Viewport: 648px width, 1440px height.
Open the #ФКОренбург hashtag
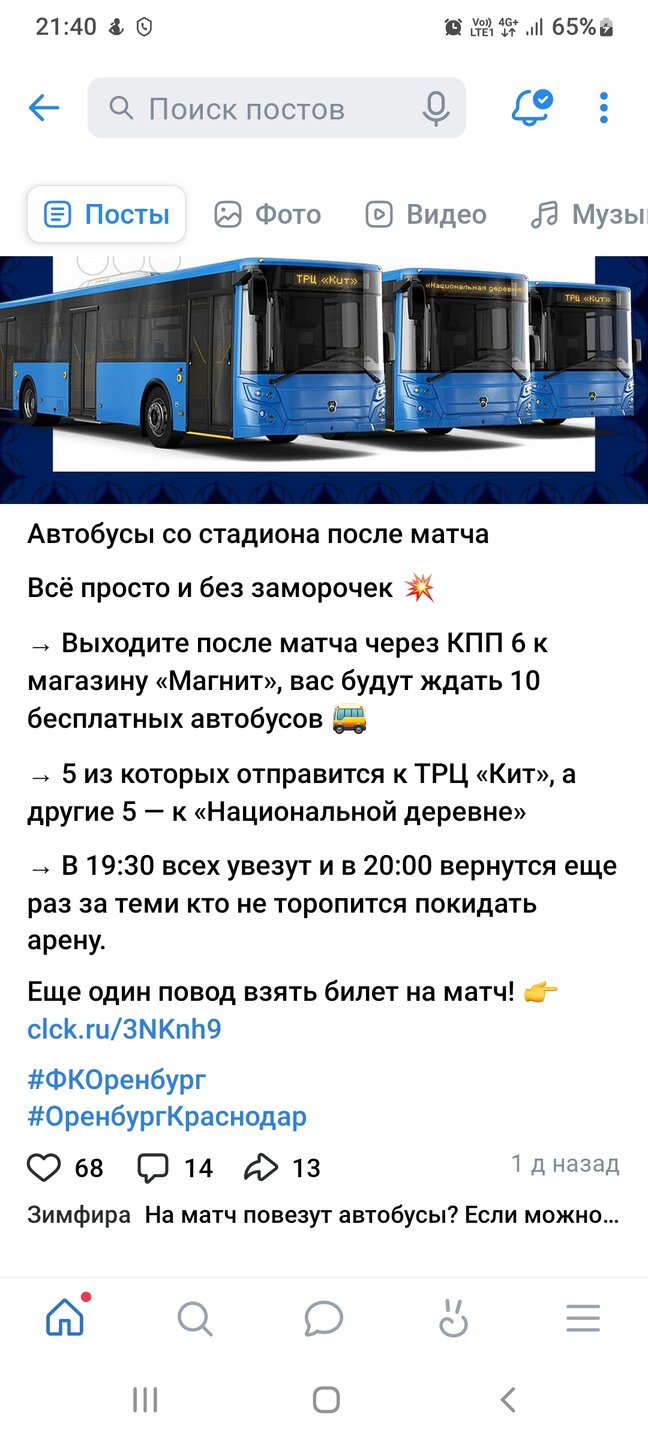[117, 1080]
